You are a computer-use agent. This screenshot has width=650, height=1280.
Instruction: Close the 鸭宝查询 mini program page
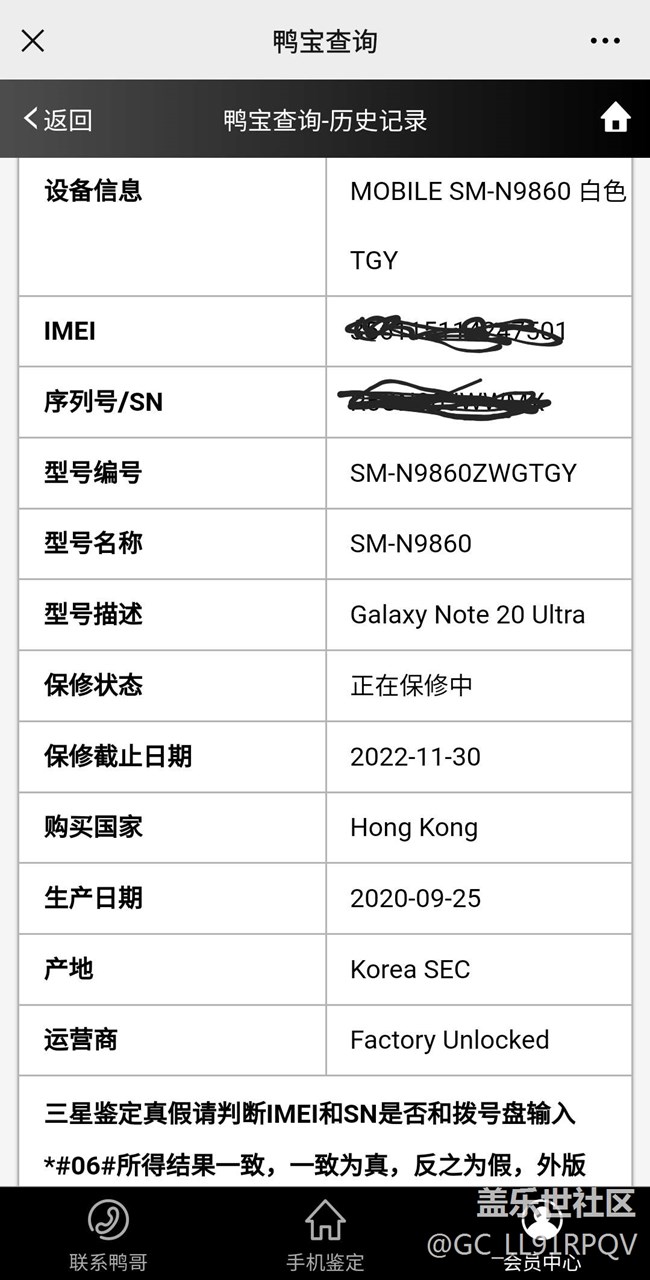point(33,41)
